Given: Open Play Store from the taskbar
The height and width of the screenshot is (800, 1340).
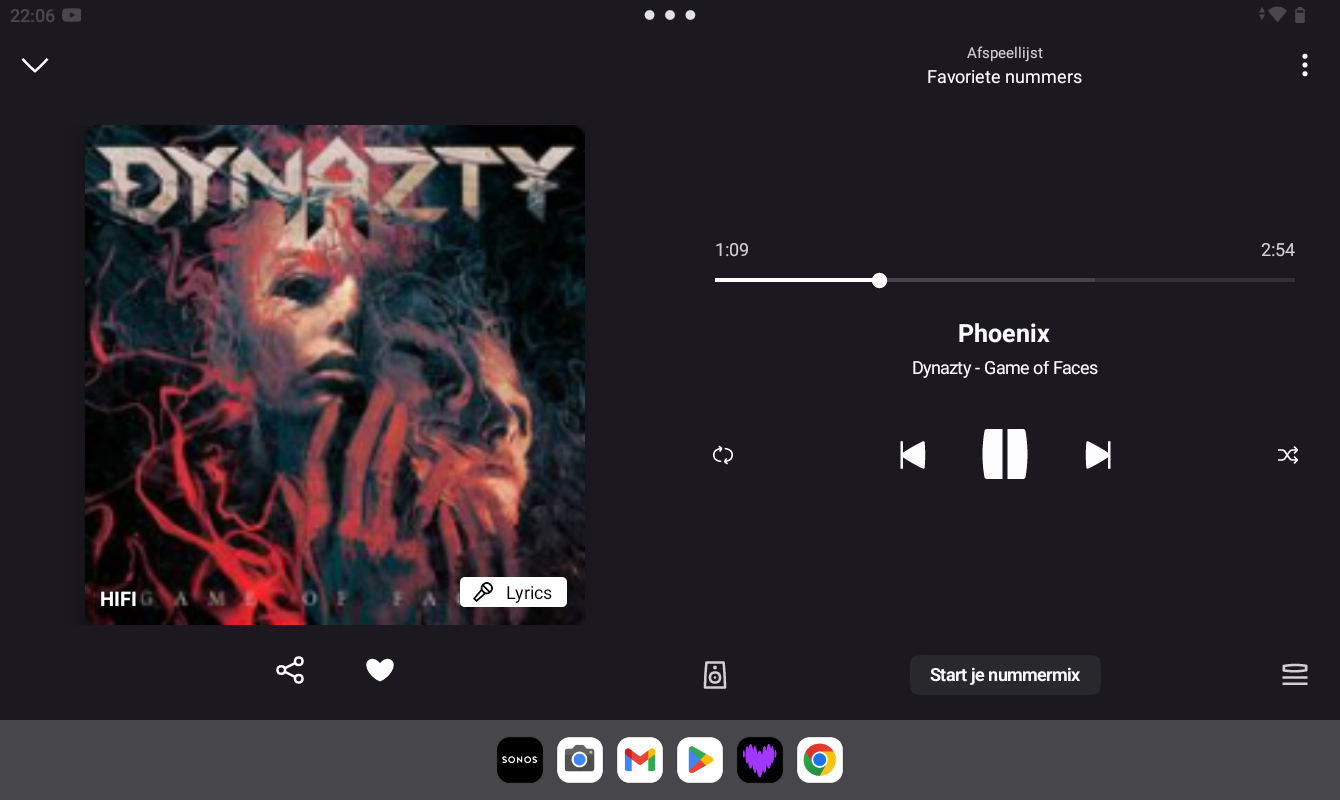Looking at the screenshot, I should [x=700, y=760].
